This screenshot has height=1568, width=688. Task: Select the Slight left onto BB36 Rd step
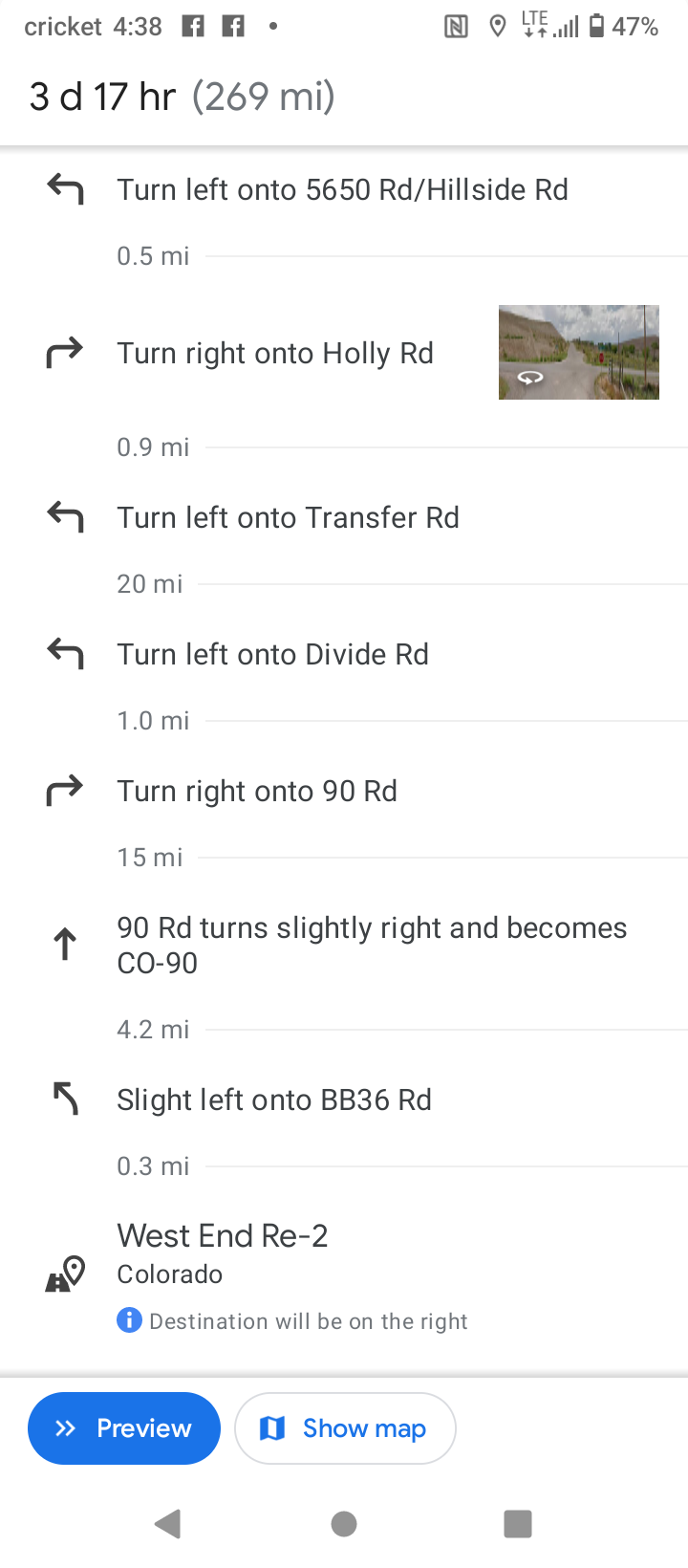point(273,1100)
